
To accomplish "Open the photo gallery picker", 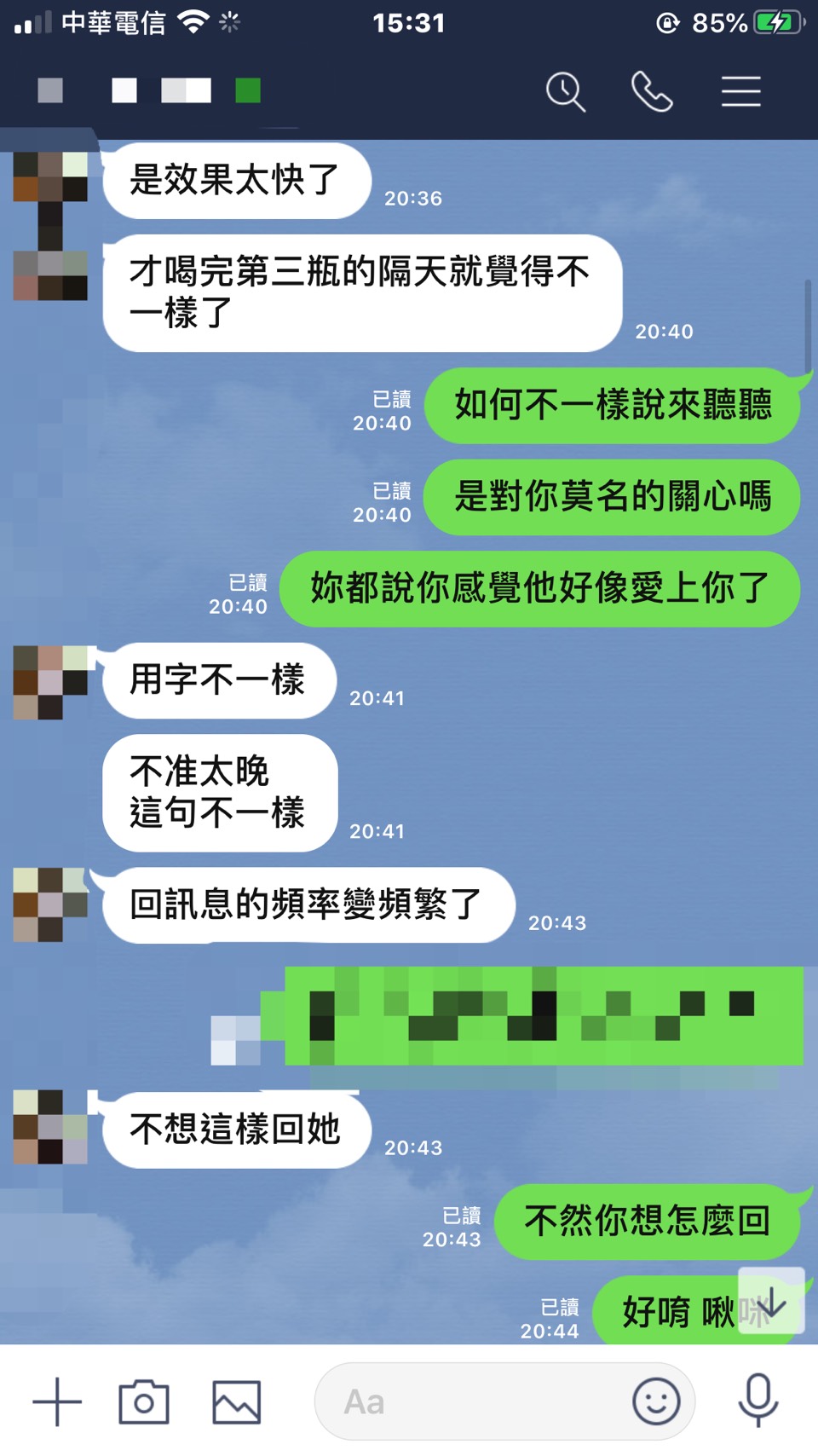I will [x=236, y=1401].
